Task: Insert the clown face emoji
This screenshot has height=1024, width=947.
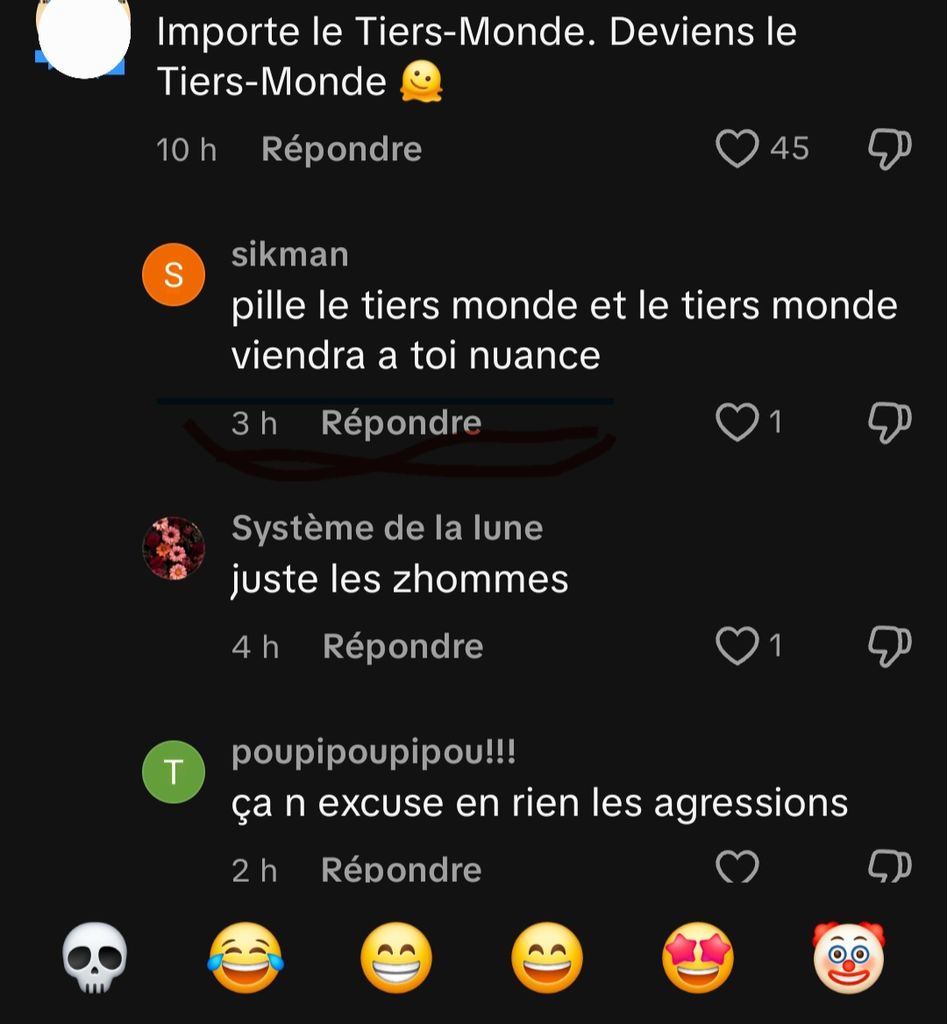Action: click(848, 957)
